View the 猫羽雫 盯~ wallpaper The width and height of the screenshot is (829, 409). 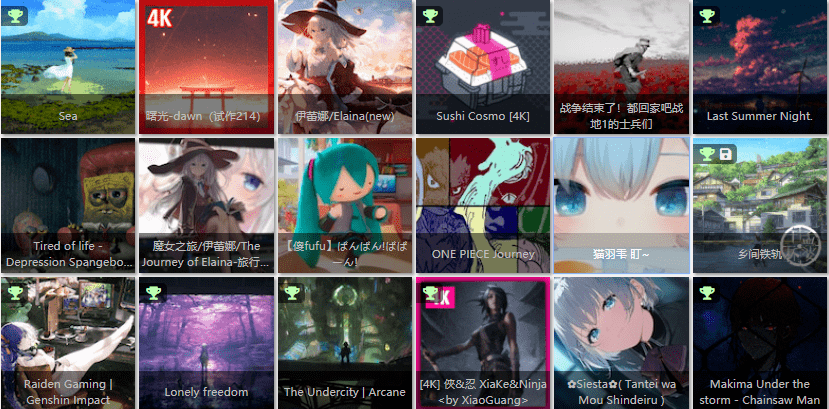pyautogui.click(x=620, y=200)
